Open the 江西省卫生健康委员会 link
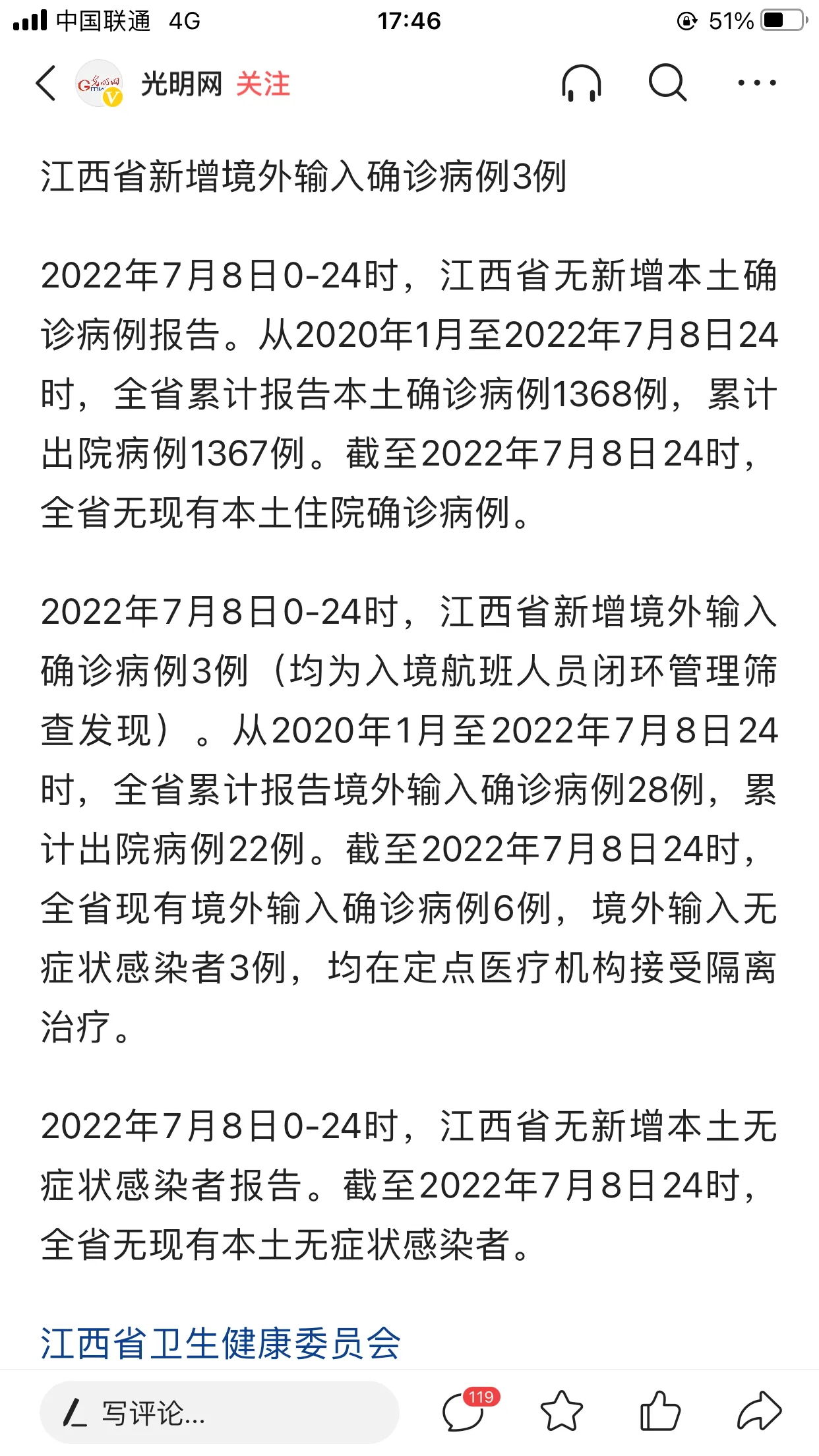 click(221, 1343)
